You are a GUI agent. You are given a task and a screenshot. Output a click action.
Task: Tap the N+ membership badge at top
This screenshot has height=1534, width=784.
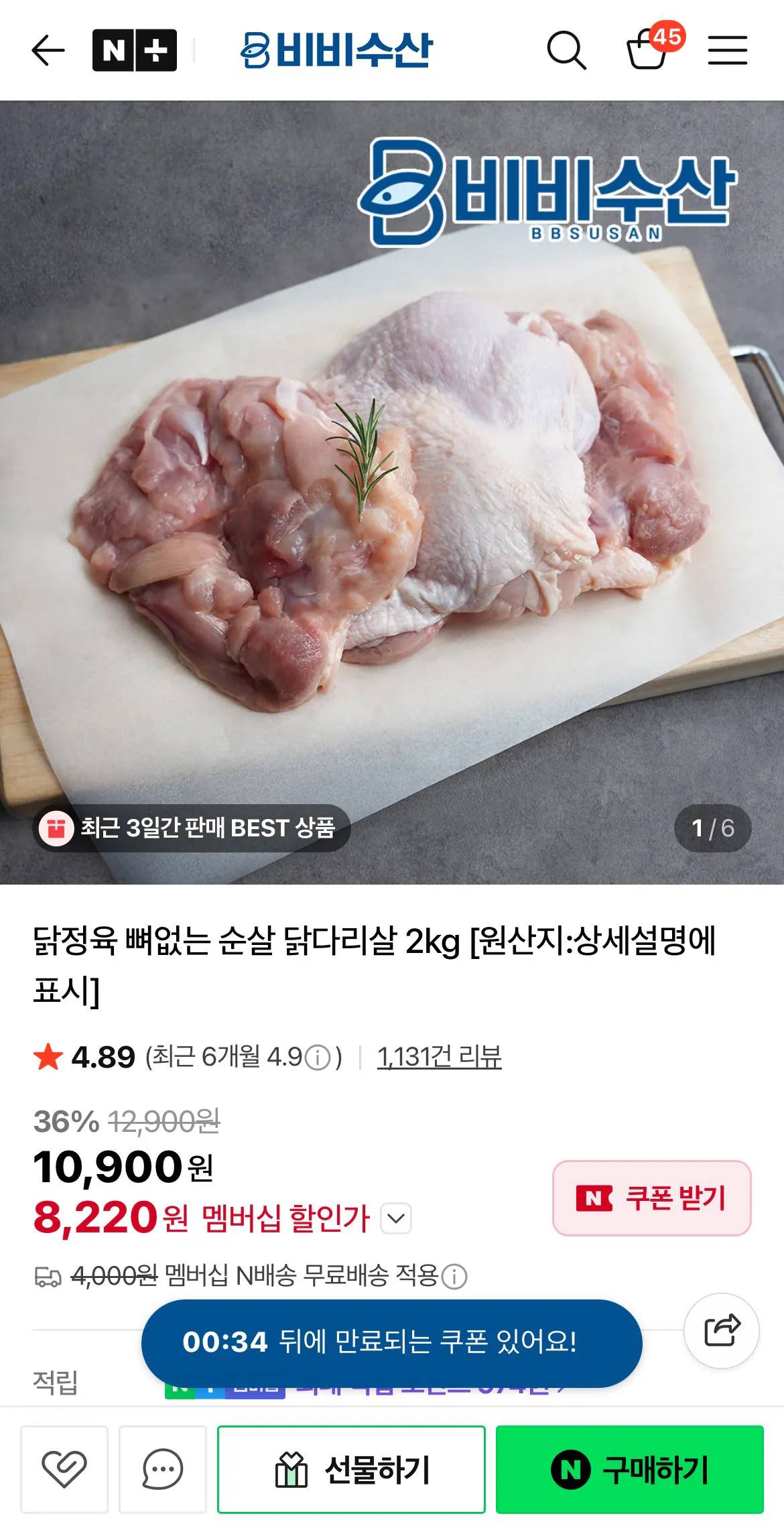(133, 51)
